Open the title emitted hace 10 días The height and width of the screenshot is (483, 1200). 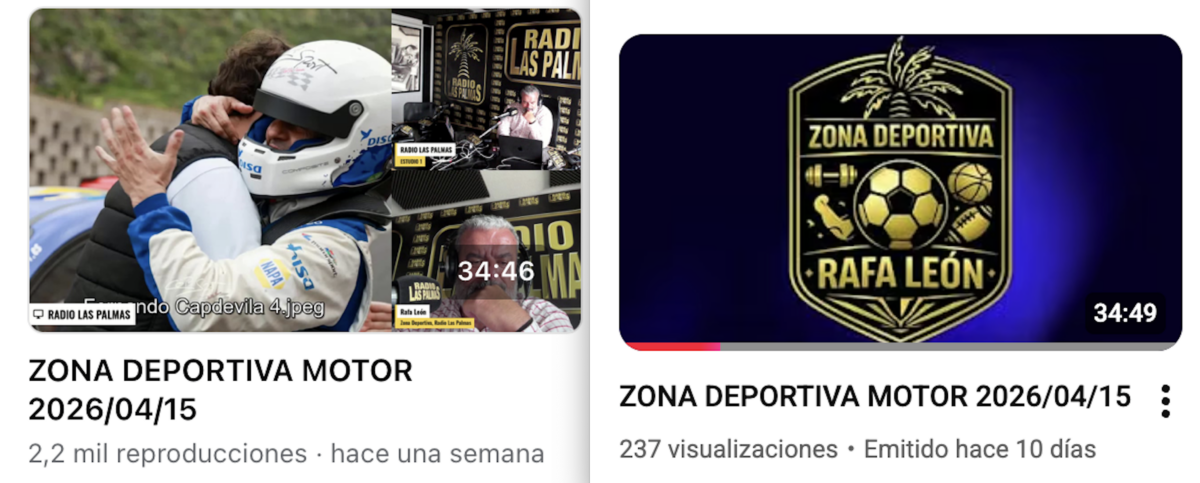875,397
